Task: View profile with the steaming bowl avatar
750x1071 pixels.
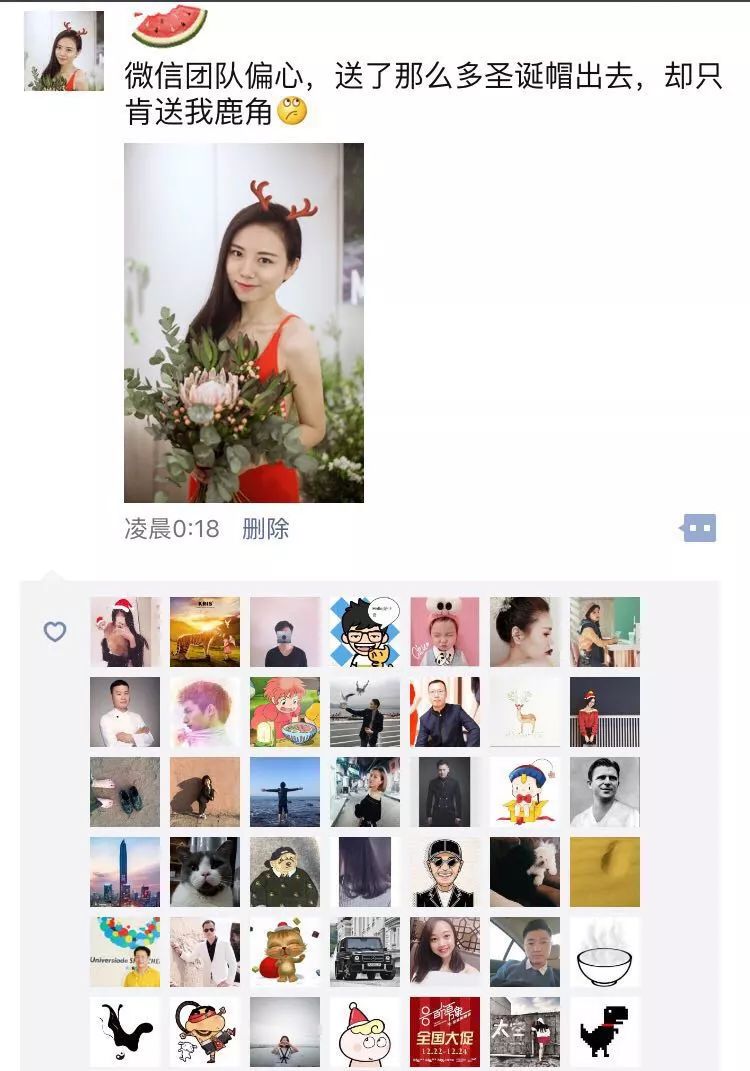Action: tap(605, 952)
